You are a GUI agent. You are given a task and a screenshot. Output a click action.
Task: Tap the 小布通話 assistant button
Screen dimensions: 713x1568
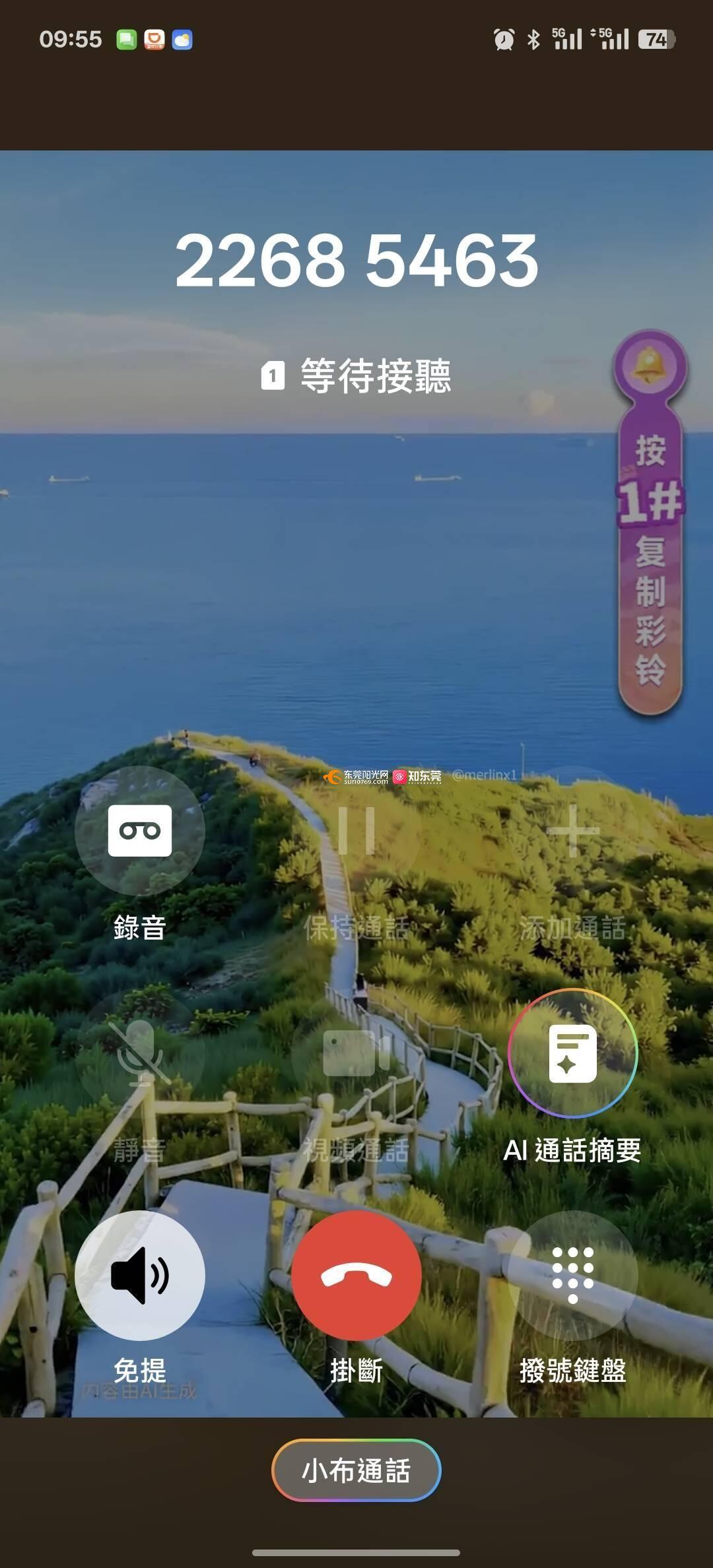[x=356, y=1470]
